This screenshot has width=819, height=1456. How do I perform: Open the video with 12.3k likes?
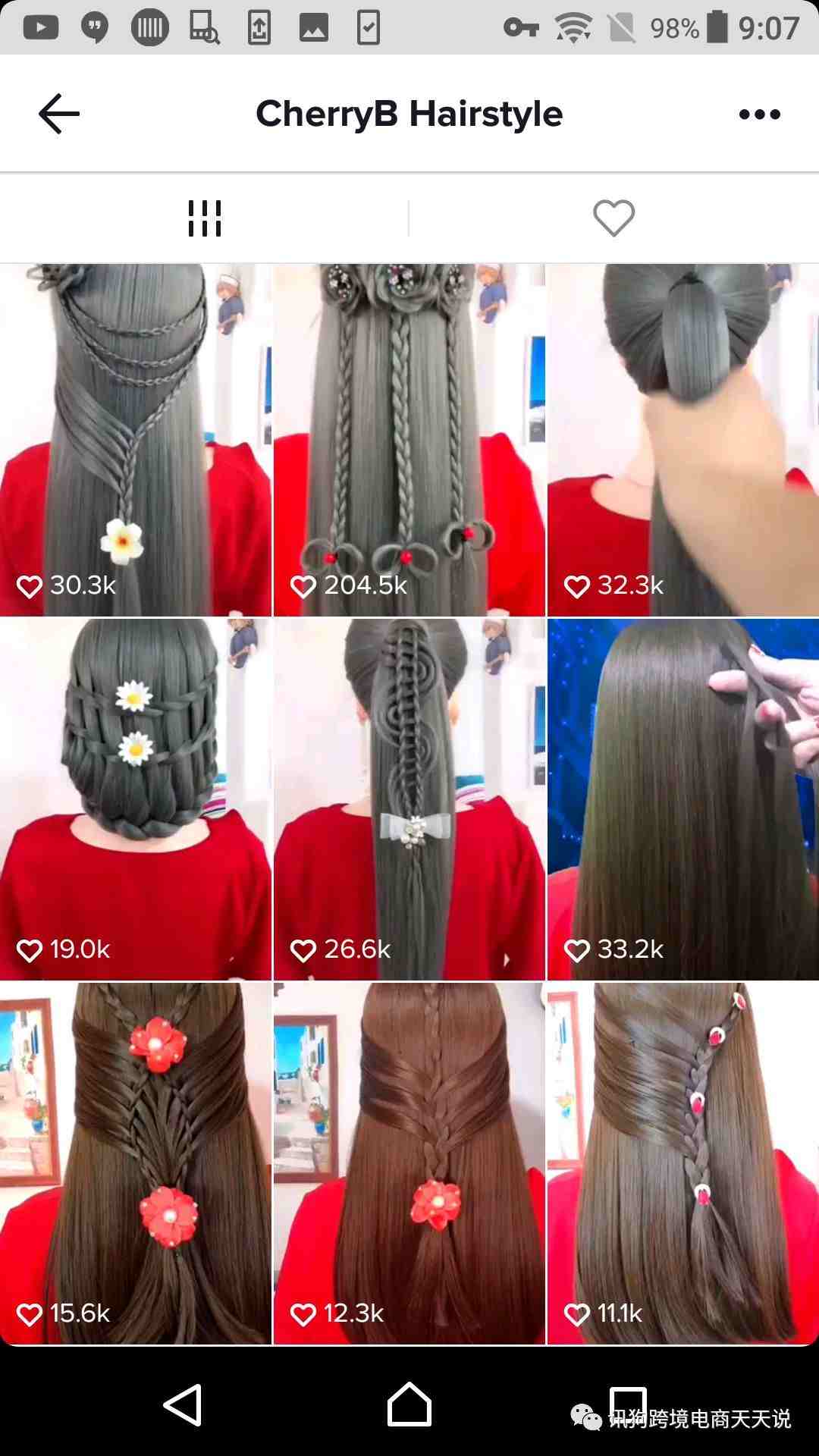pos(409,1163)
